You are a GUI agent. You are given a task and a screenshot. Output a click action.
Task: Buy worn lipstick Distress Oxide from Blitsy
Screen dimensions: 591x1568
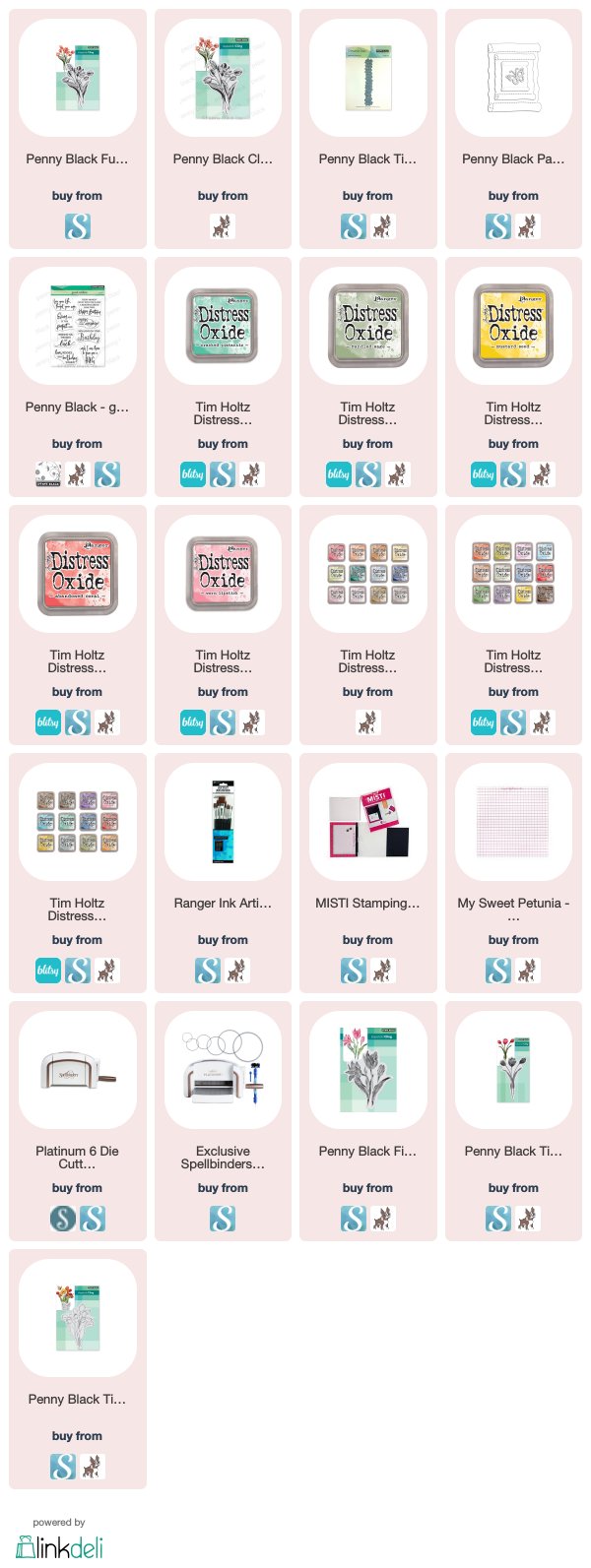pyautogui.click(x=193, y=722)
